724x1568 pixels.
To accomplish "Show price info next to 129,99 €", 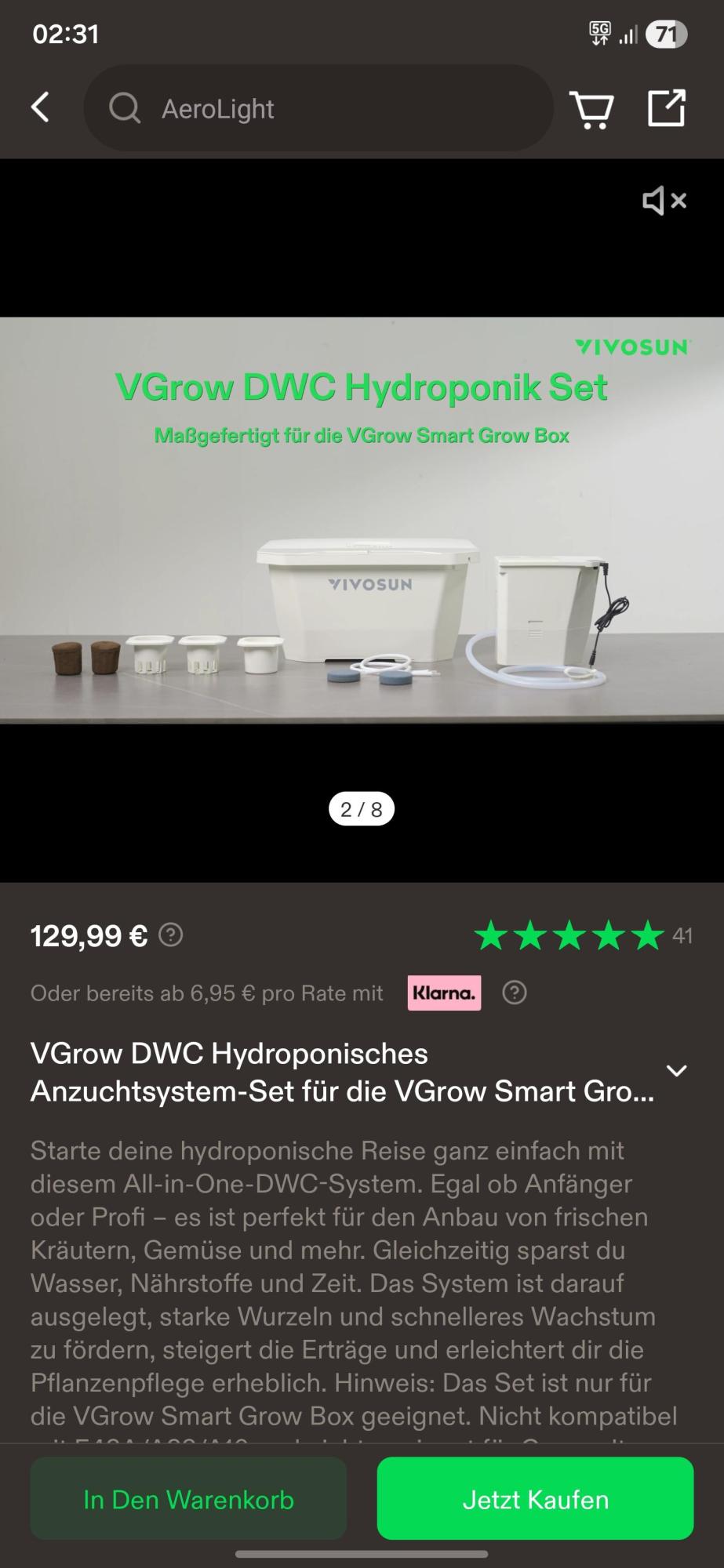I will click(171, 935).
